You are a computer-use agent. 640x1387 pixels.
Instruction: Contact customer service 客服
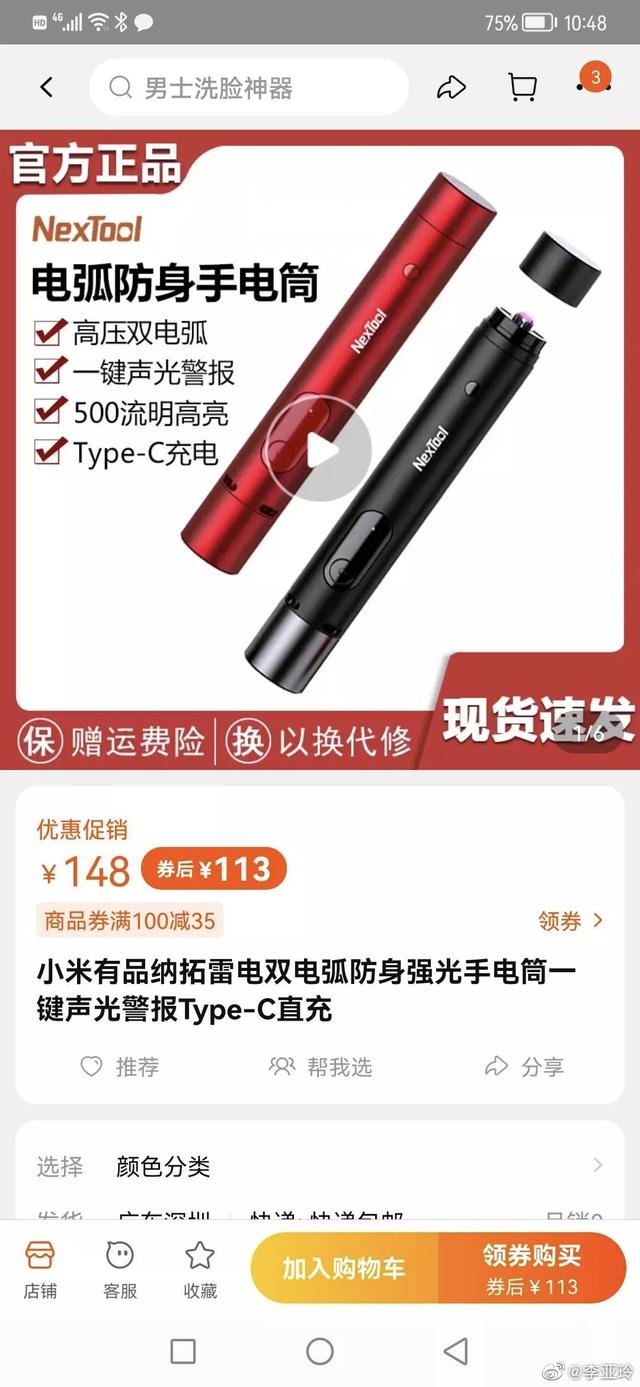(x=120, y=1269)
